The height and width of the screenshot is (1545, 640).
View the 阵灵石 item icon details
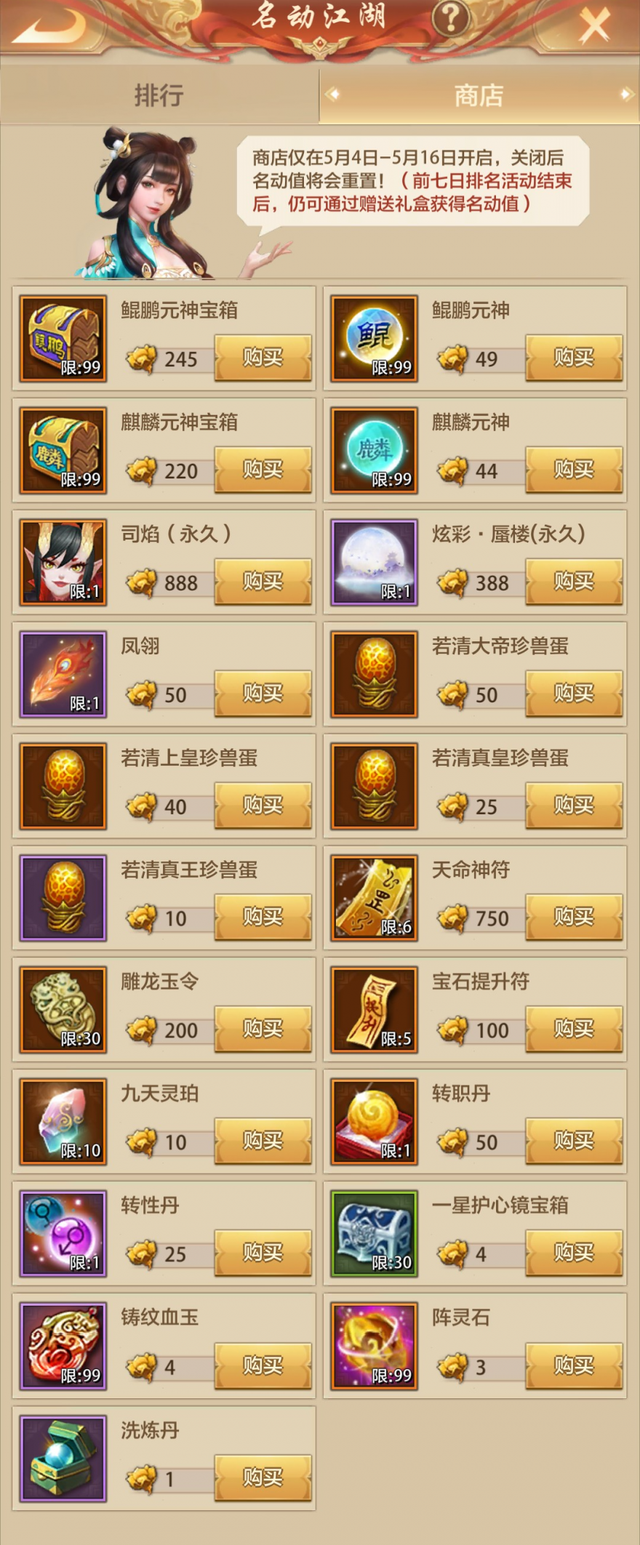tap(374, 1346)
